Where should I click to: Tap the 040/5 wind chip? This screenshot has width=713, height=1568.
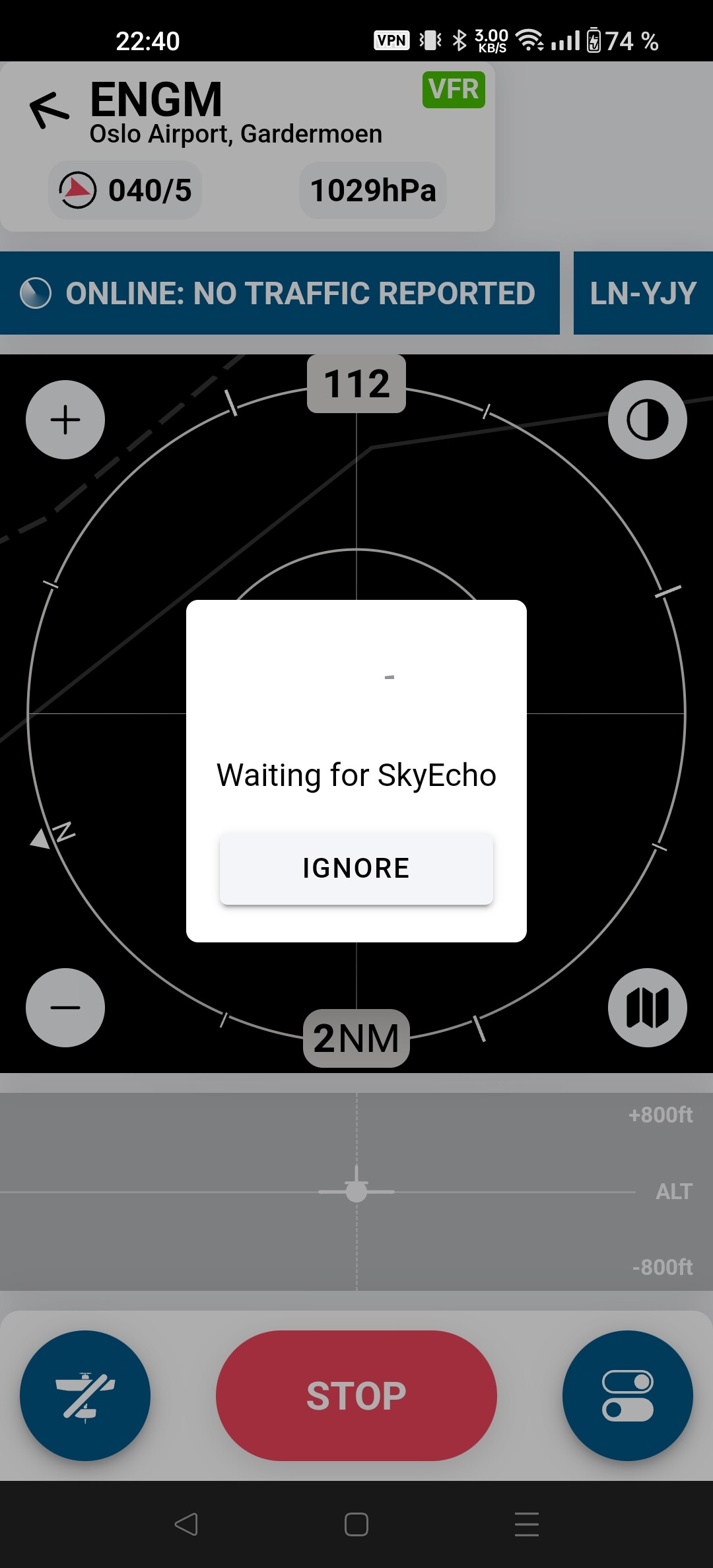[125, 190]
